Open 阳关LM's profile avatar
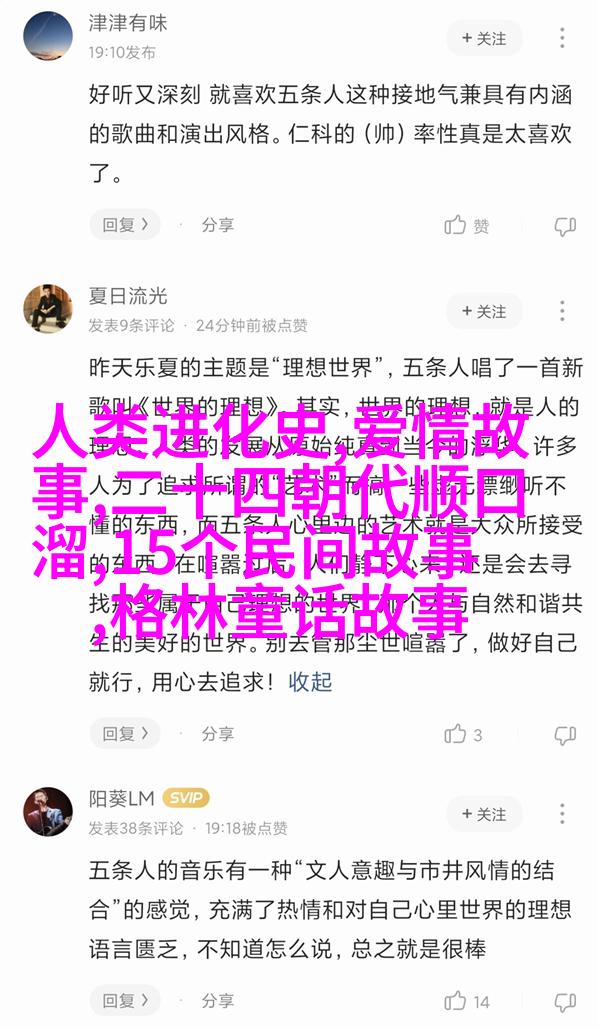The image size is (600, 1029). (x=49, y=811)
